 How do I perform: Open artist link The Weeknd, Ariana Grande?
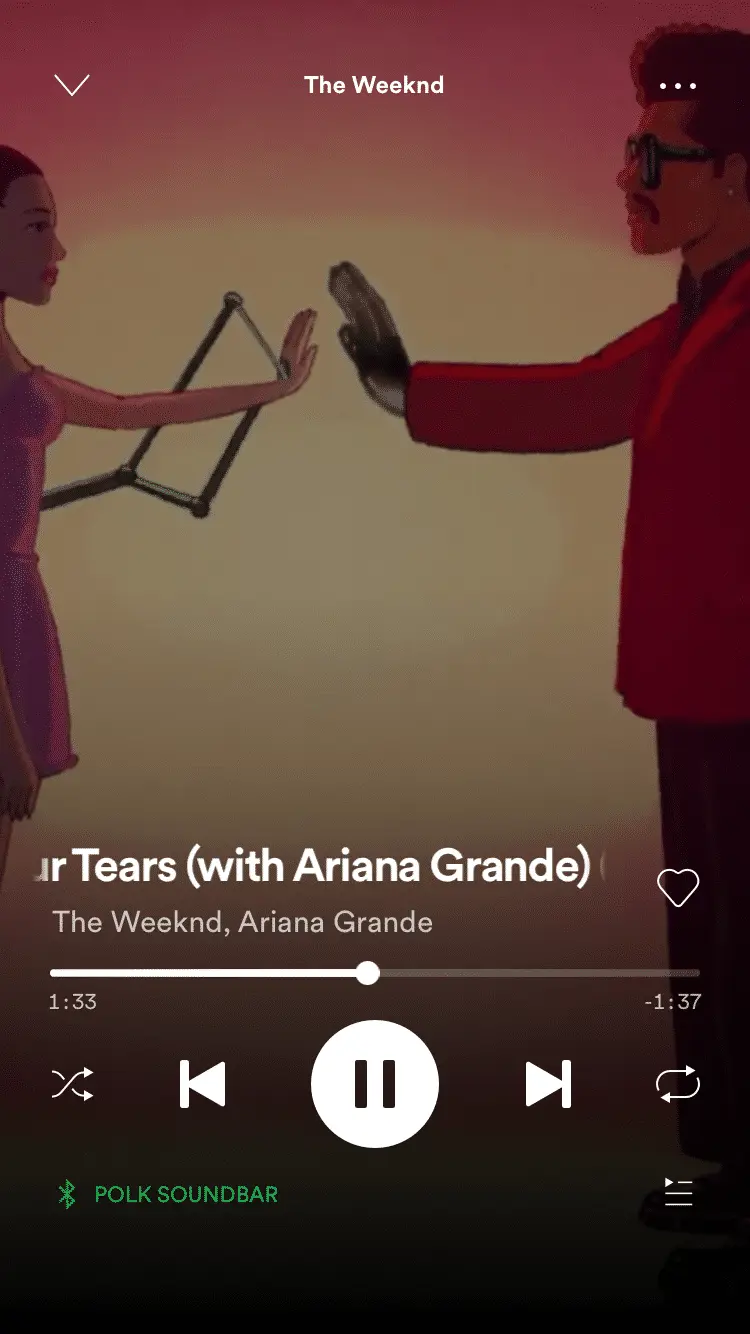click(242, 922)
